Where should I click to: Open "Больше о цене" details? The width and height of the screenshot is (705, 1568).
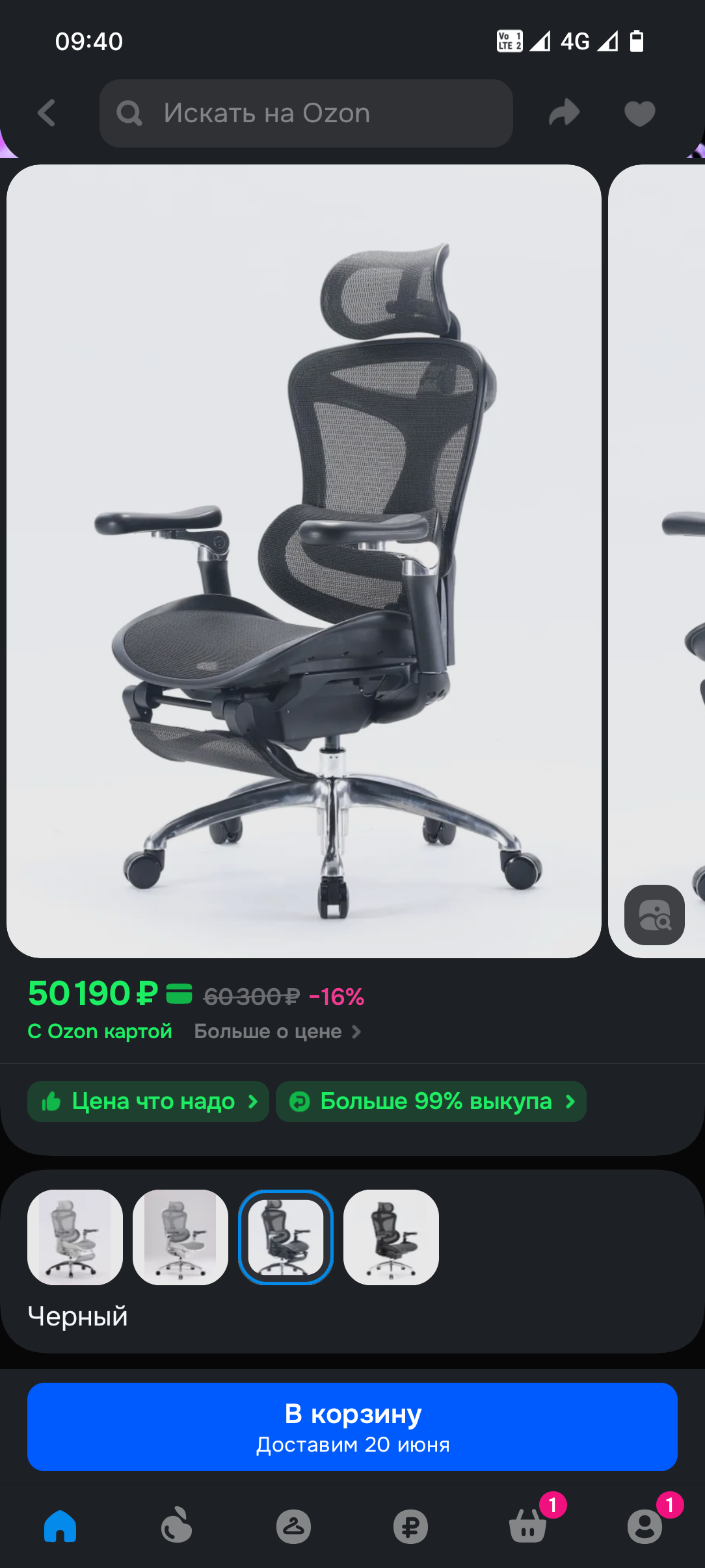[277, 1032]
